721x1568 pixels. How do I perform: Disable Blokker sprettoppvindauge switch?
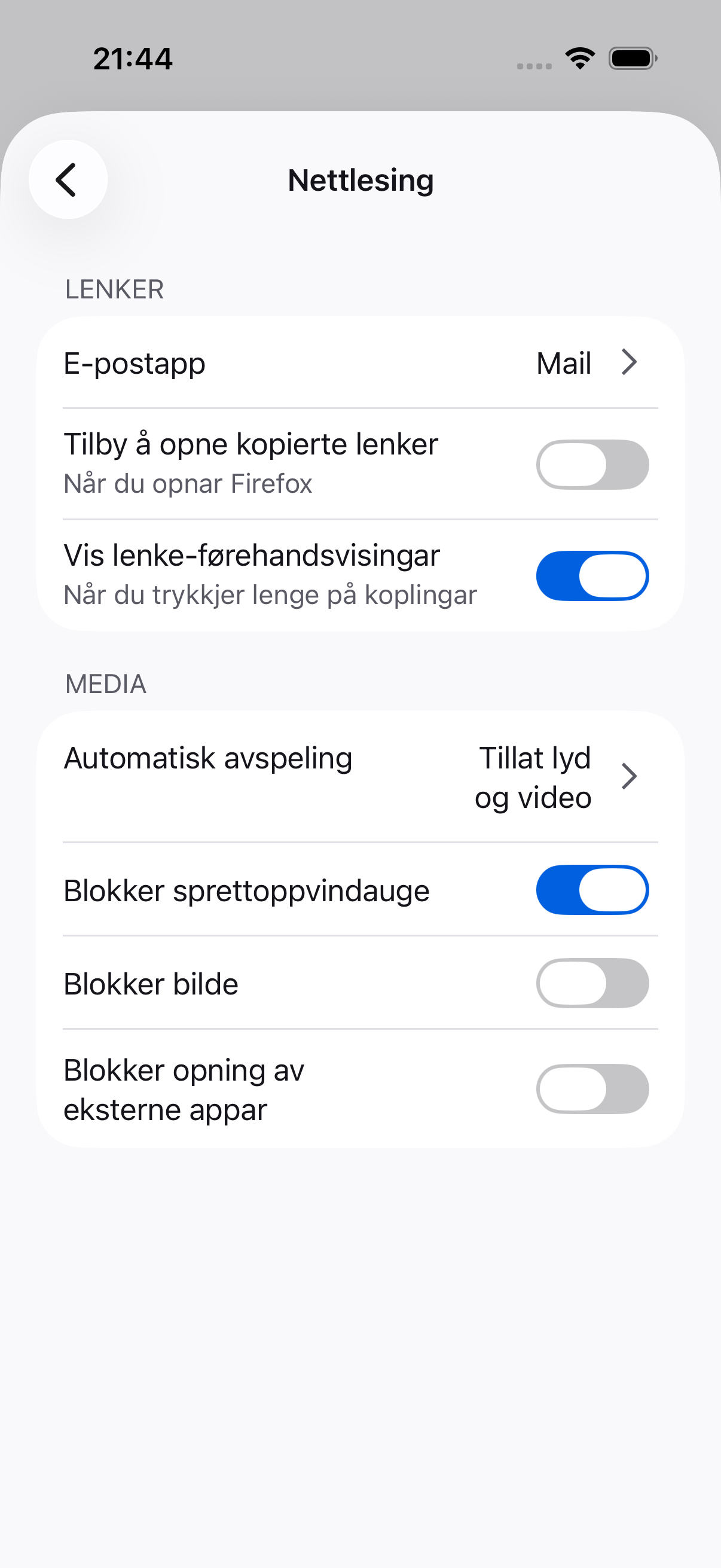(592, 890)
